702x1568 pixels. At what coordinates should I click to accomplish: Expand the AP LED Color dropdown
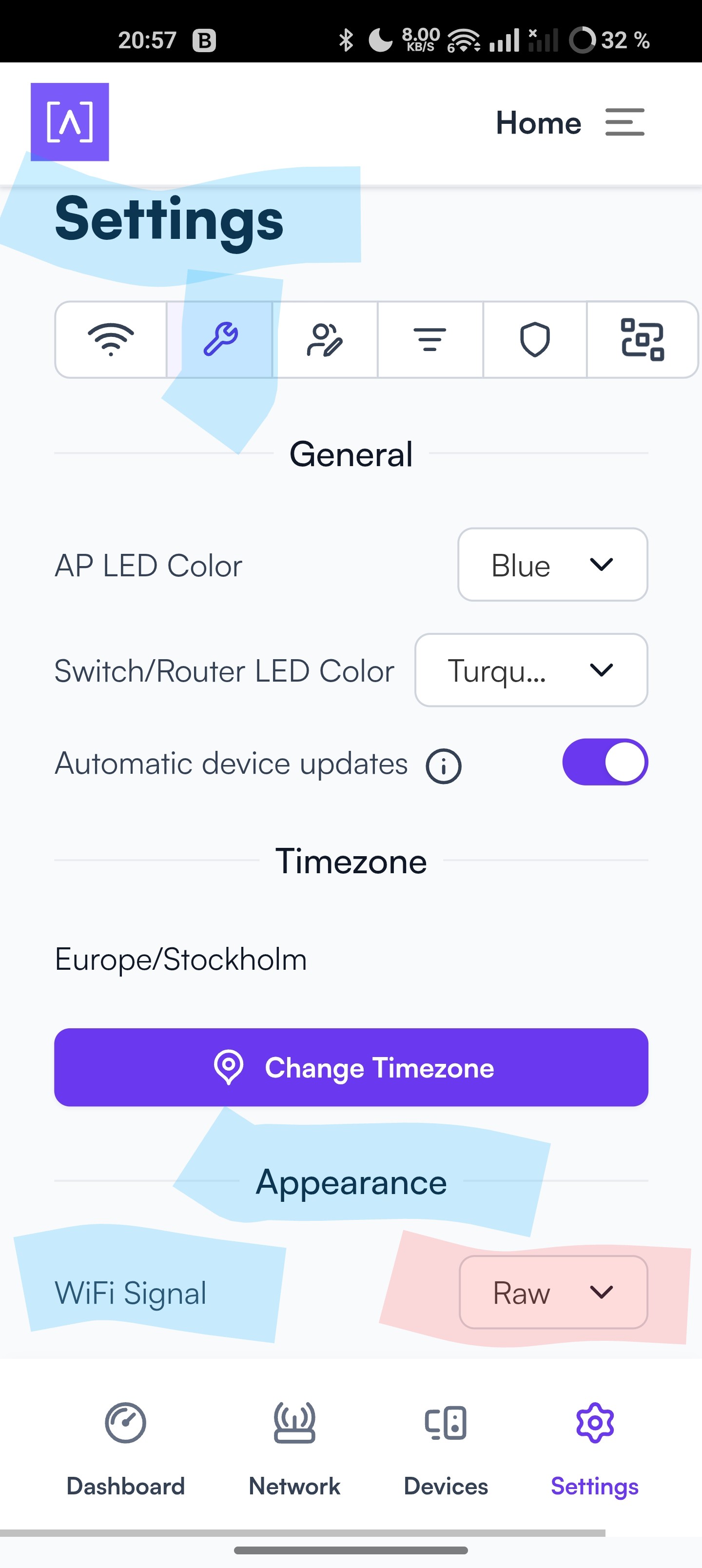(553, 565)
